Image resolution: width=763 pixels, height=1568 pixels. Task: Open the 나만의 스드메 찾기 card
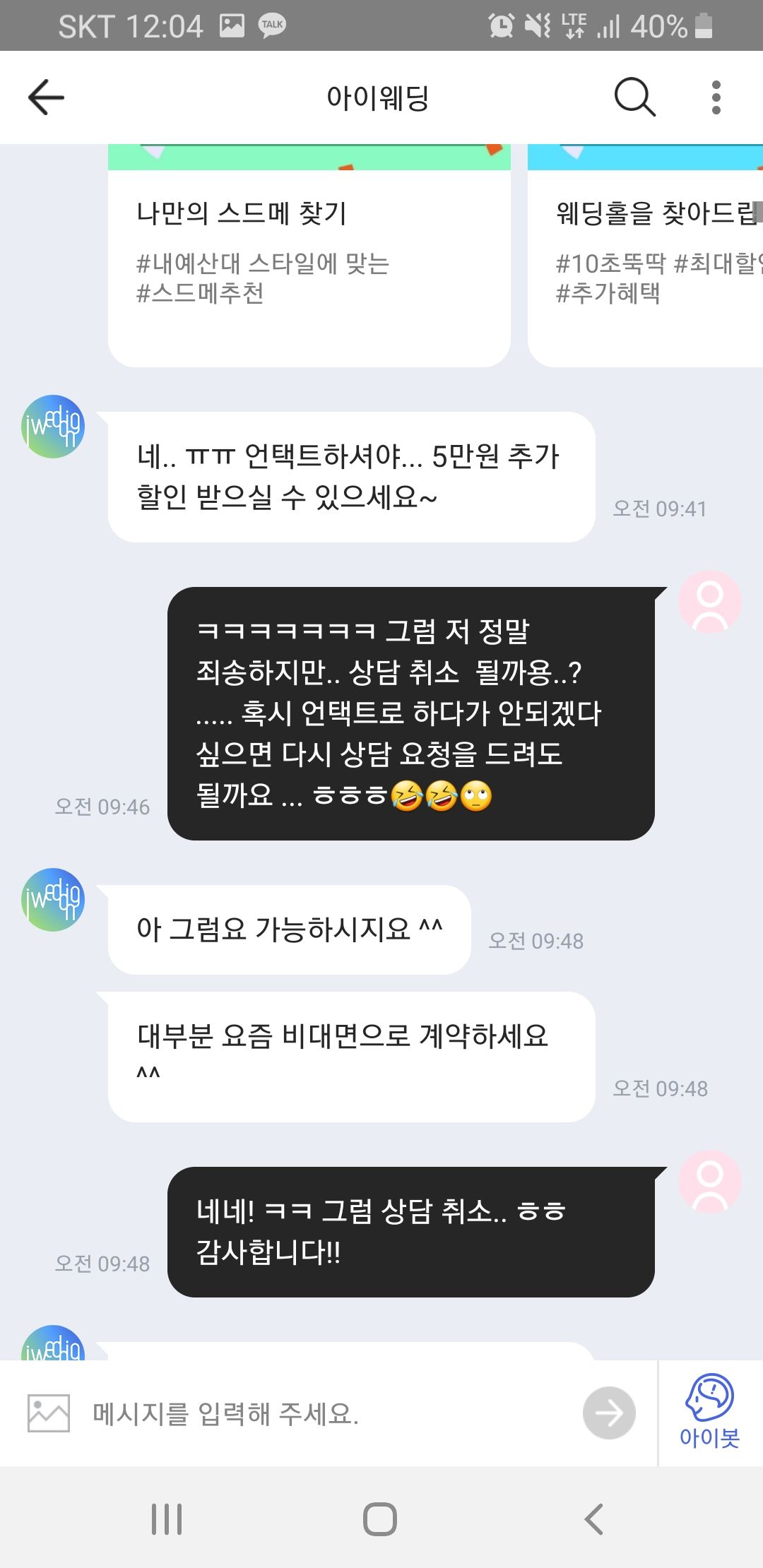pyautogui.click(x=309, y=261)
